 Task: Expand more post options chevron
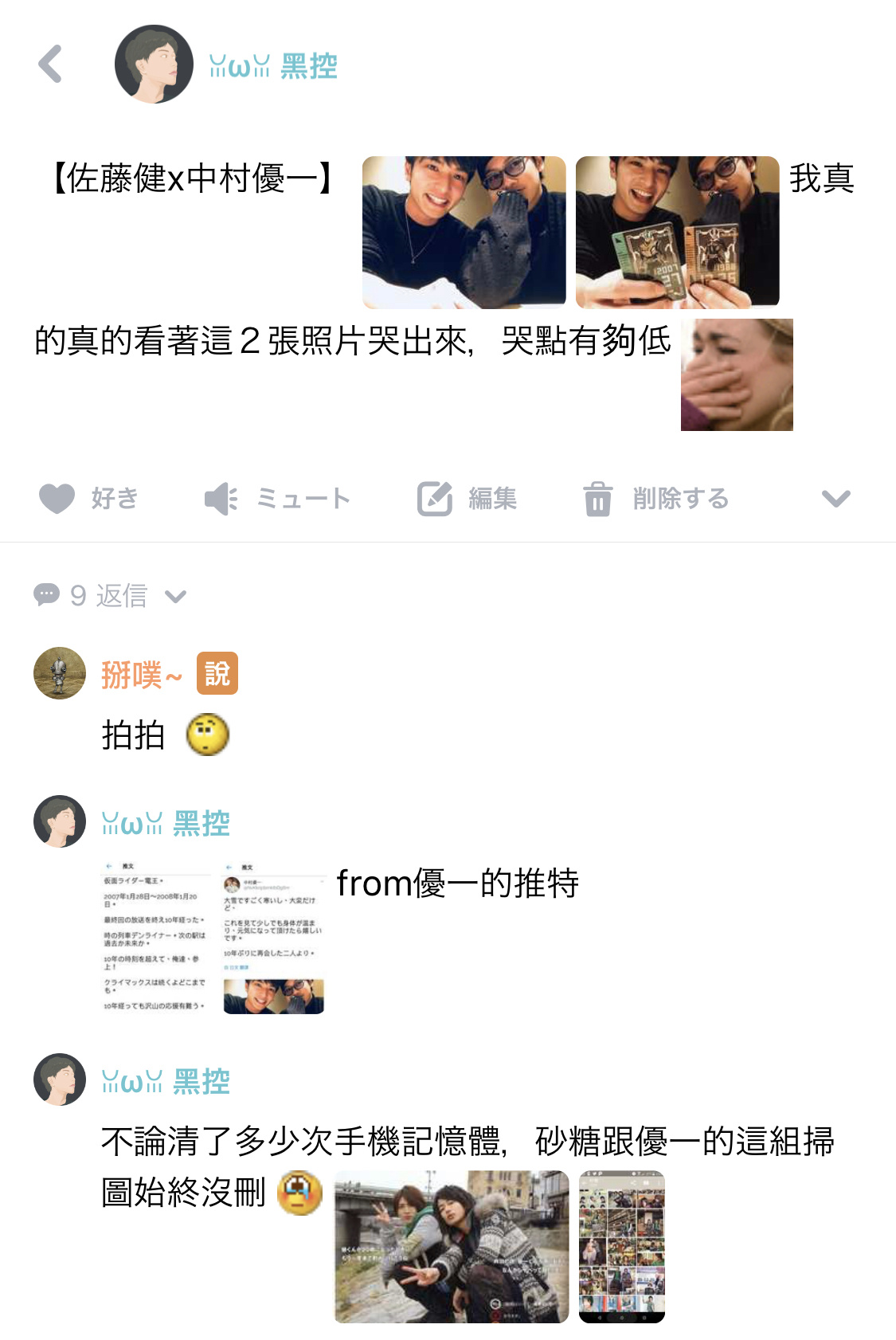click(x=835, y=499)
